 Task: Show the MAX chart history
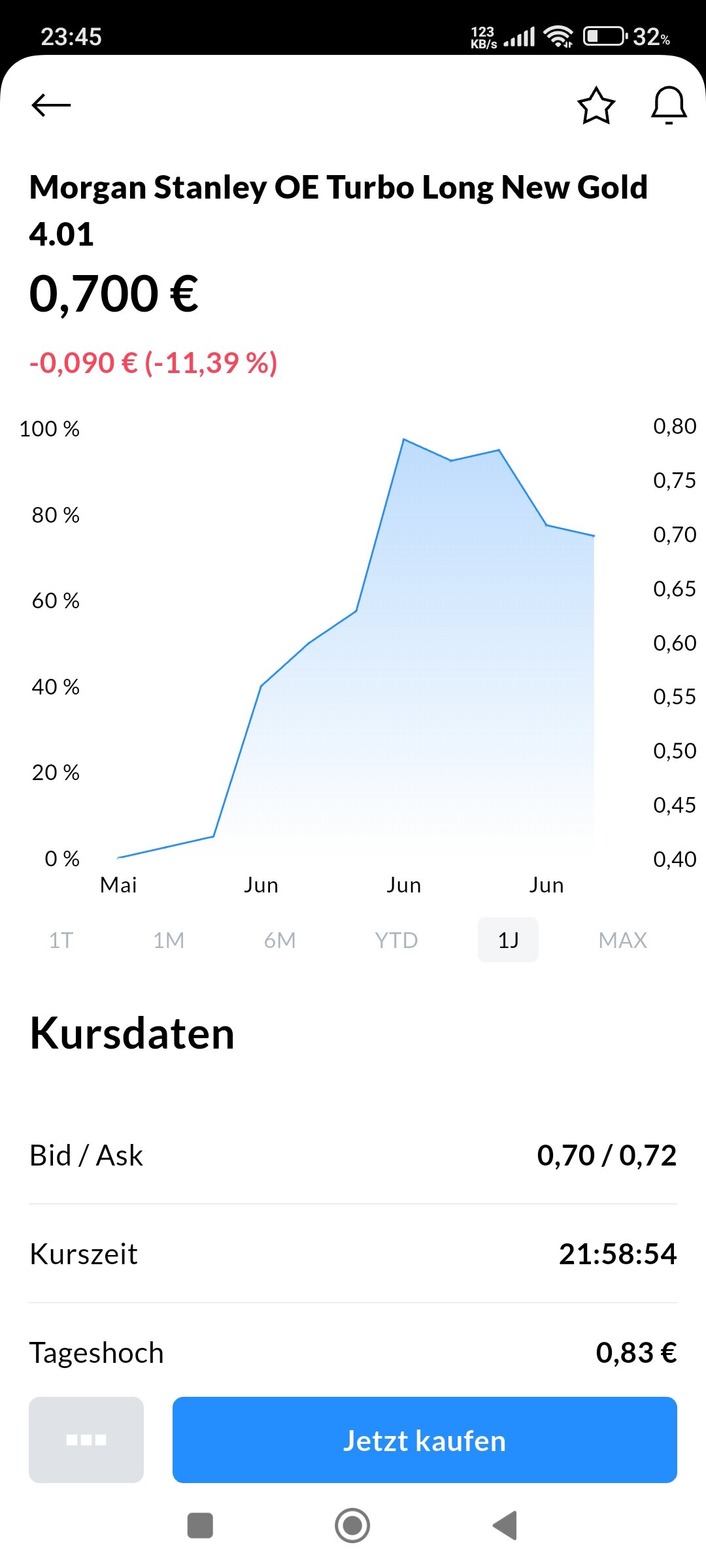[x=622, y=940]
